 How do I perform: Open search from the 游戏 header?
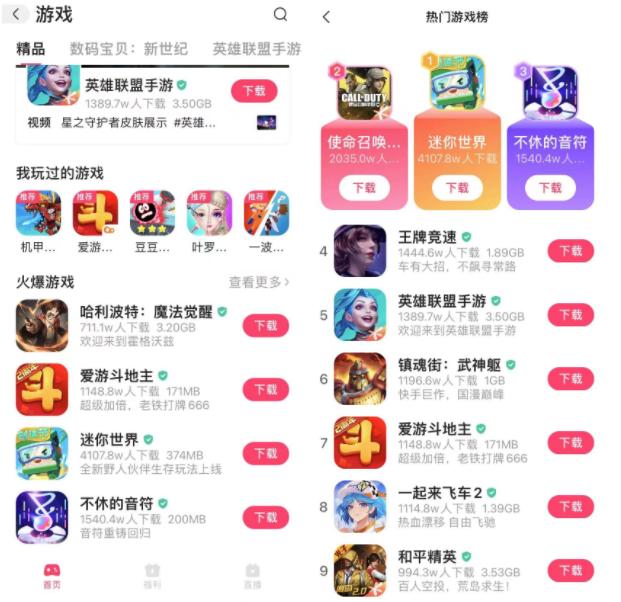pyautogui.click(x=280, y=15)
